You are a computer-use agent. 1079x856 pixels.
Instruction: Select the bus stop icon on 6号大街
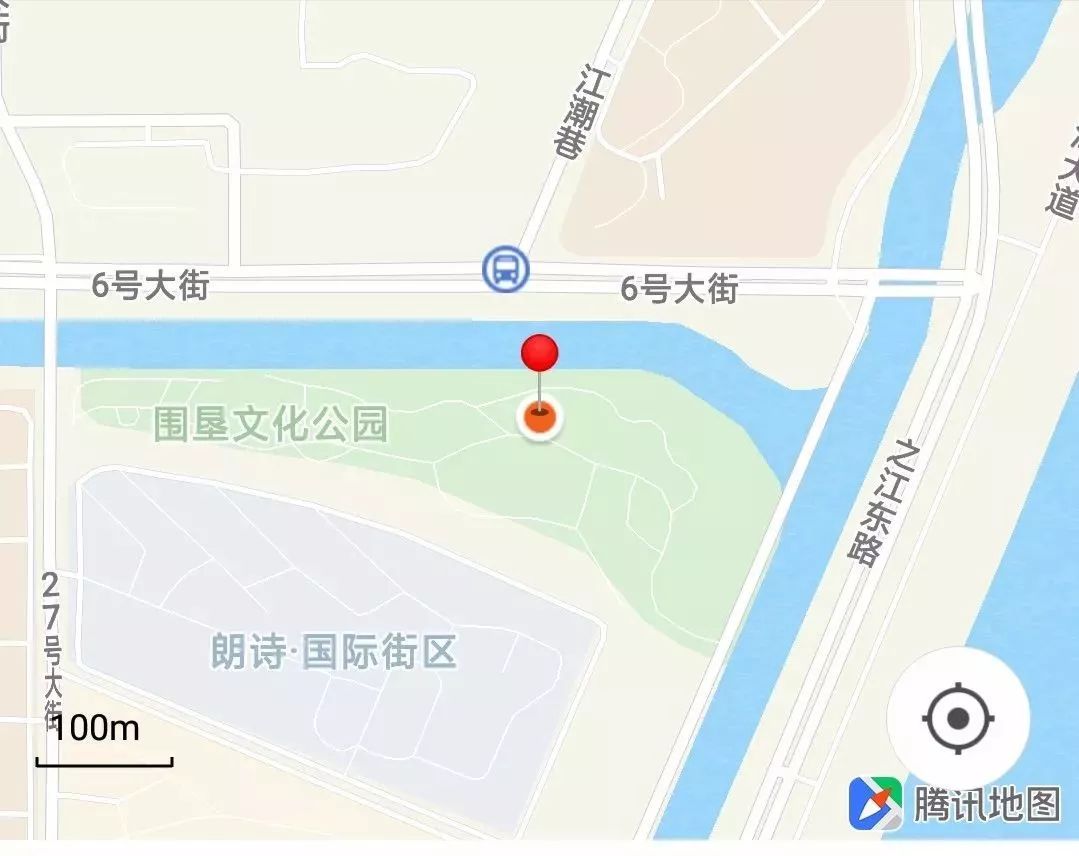pyautogui.click(x=505, y=269)
